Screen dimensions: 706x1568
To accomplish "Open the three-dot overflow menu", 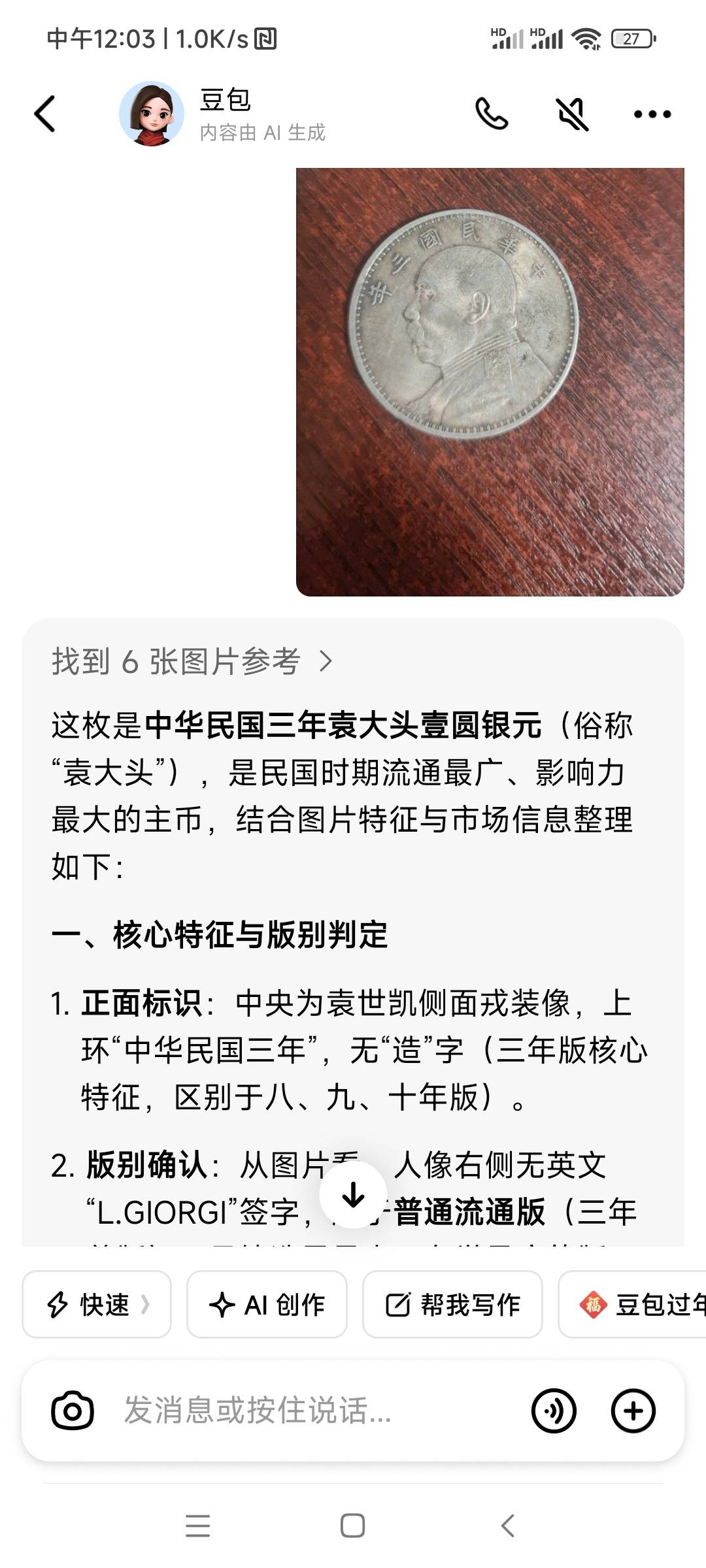I will [x=652, y=114].
